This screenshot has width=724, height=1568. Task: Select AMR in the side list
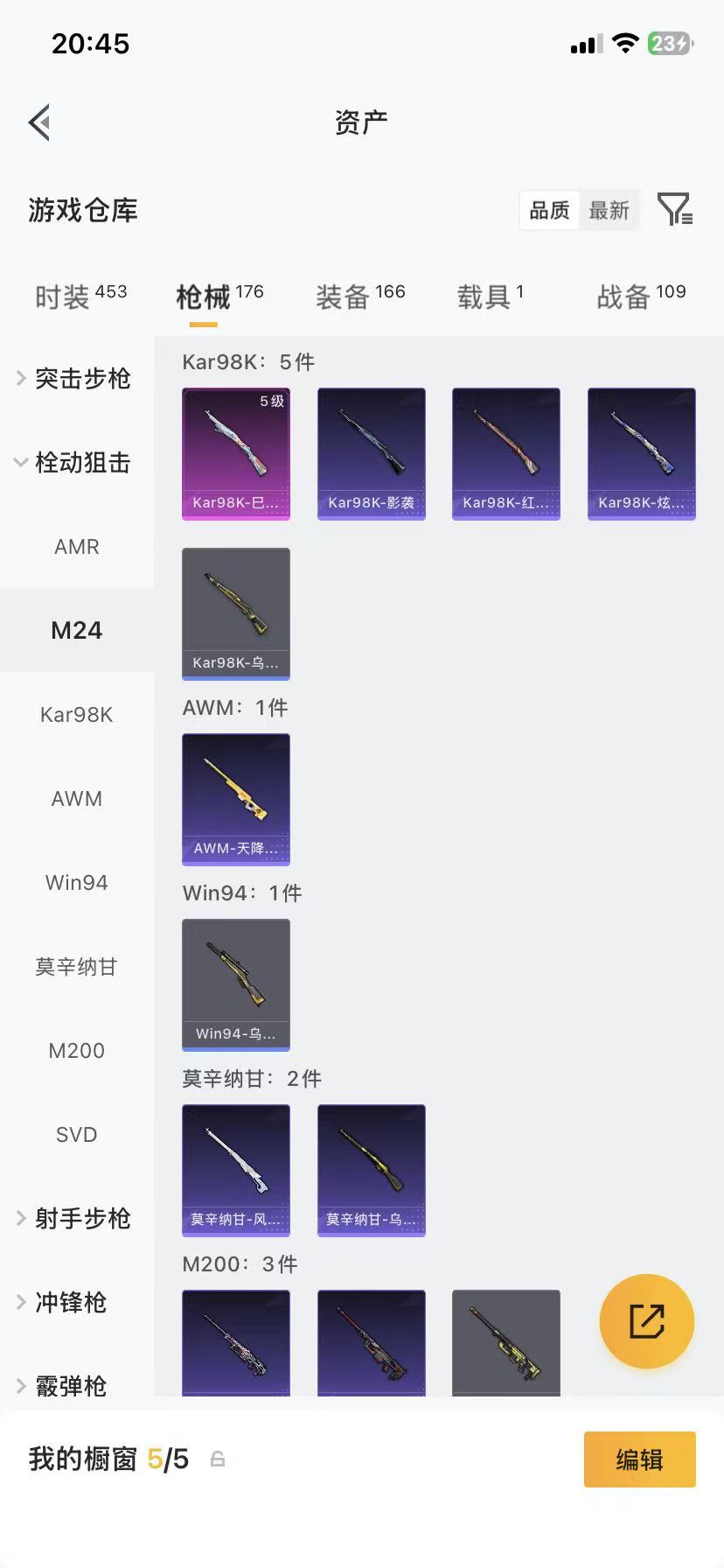77,547
